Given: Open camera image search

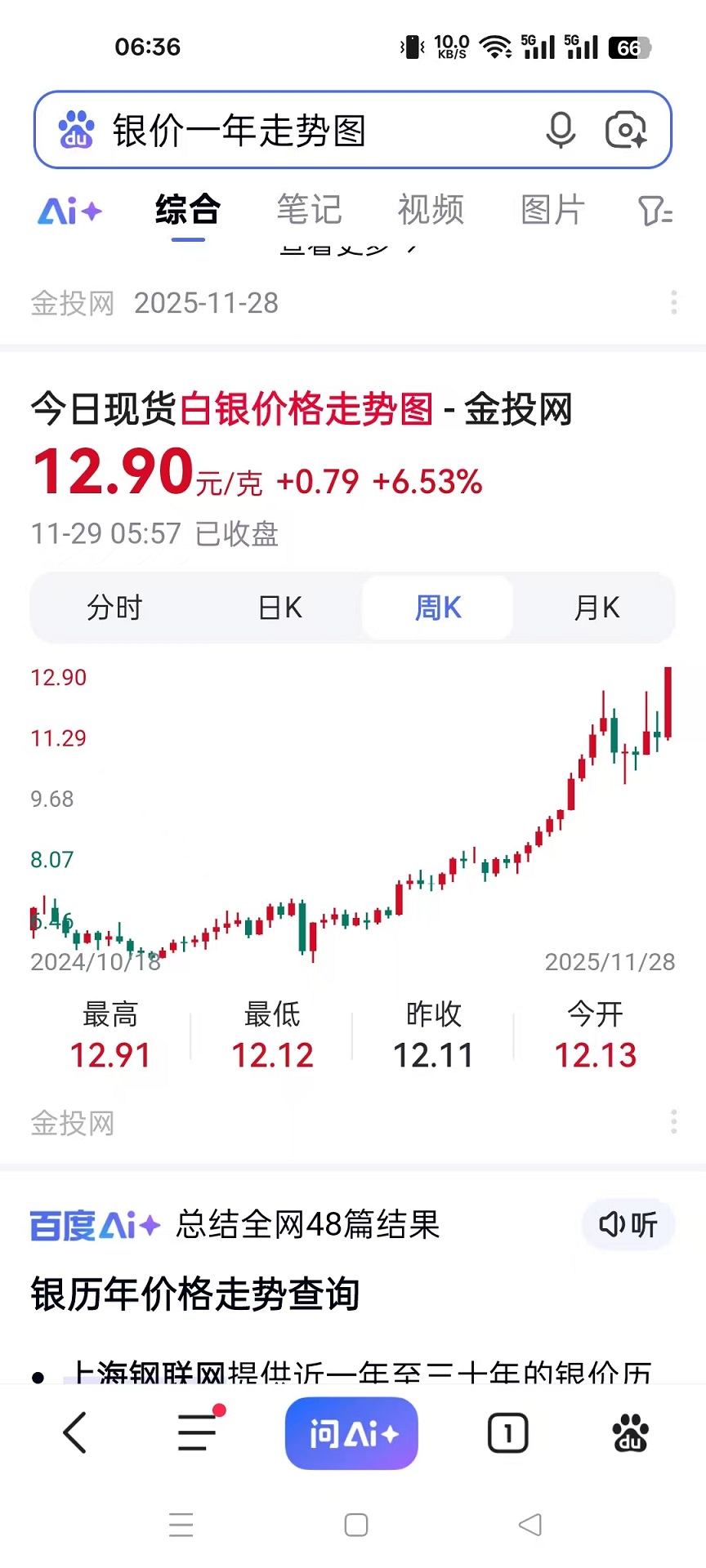Looking at the screenshot, I should tap(626, 131).
